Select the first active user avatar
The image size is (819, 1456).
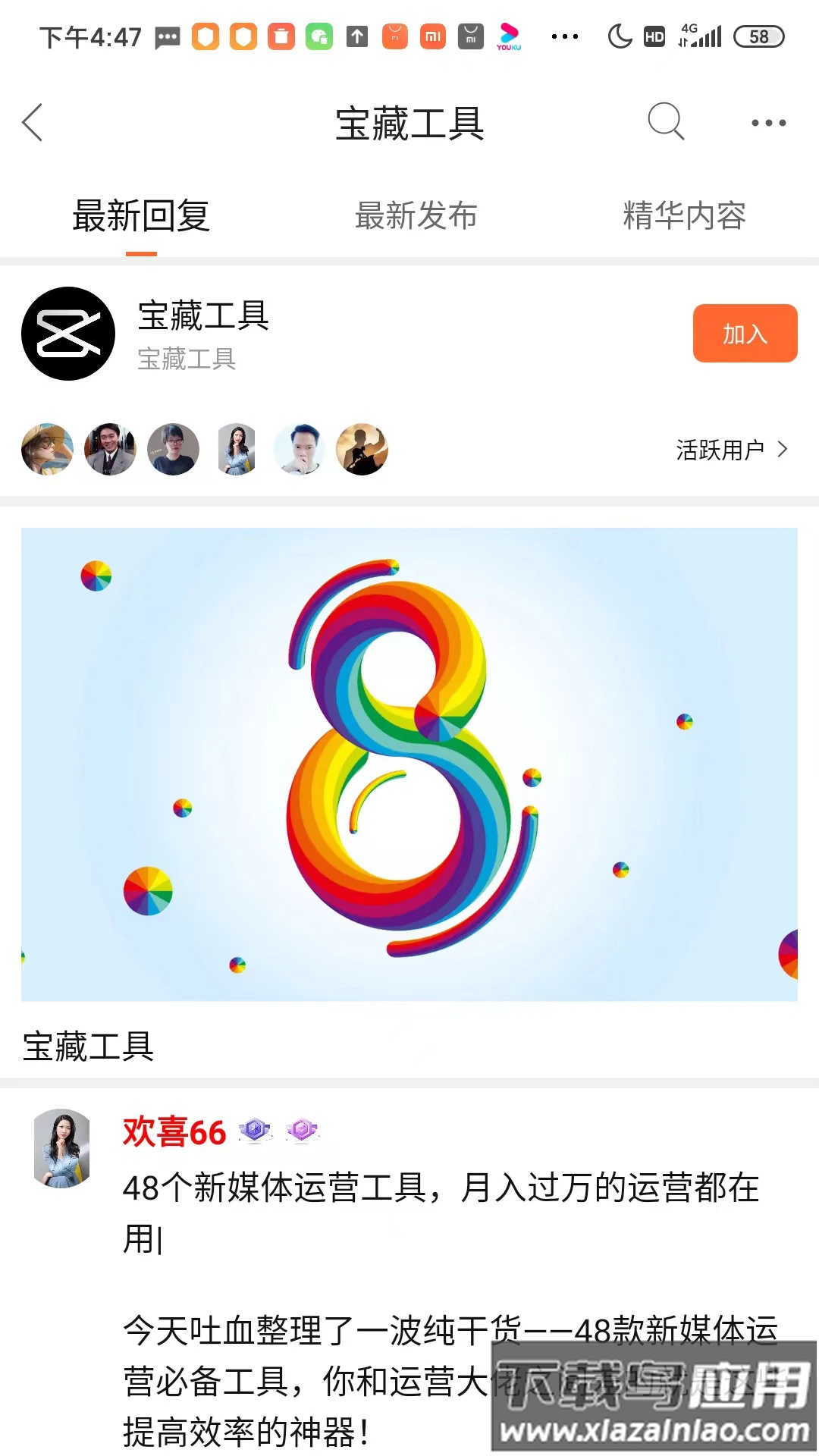coord(46,450)
